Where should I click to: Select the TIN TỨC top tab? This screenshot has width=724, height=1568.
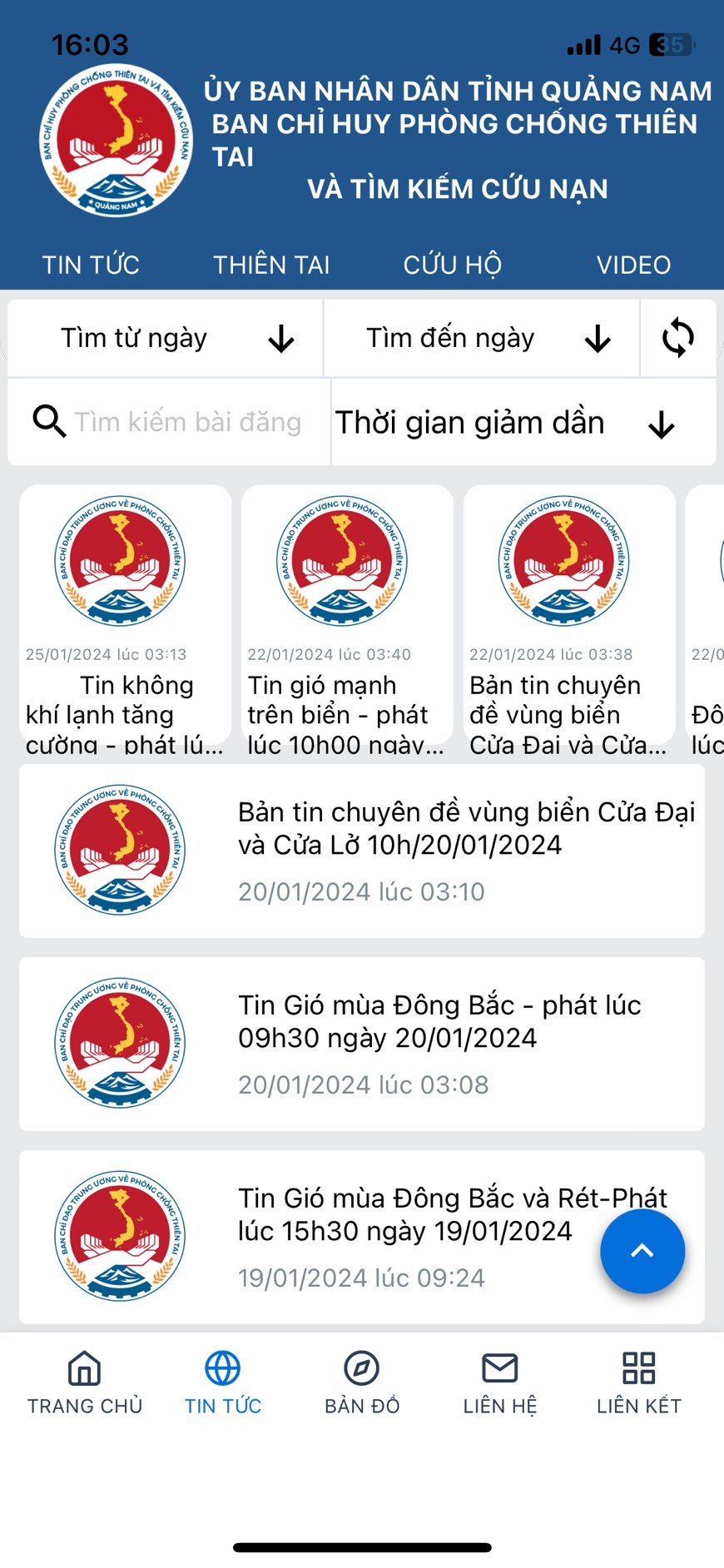91,265
